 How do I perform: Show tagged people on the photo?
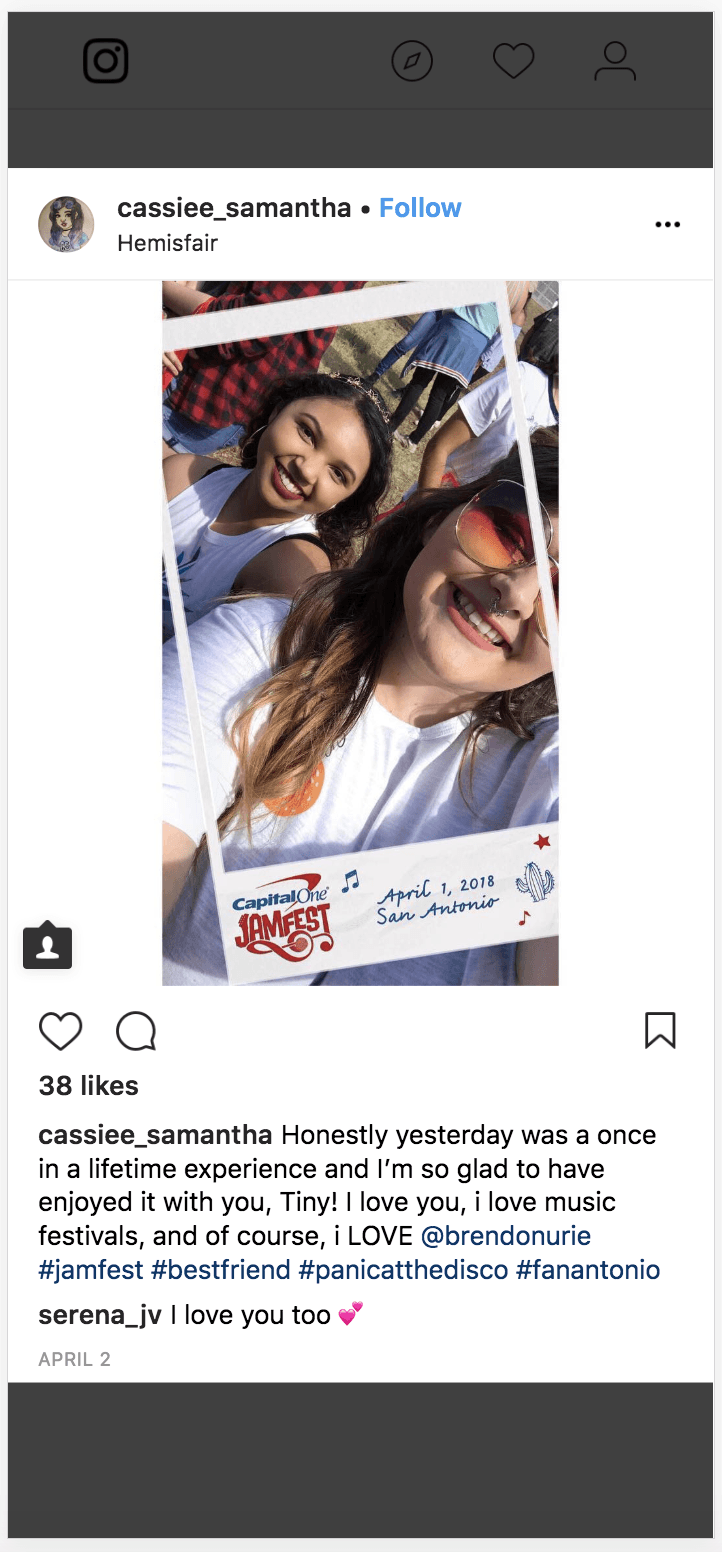(x=48, y=946)
